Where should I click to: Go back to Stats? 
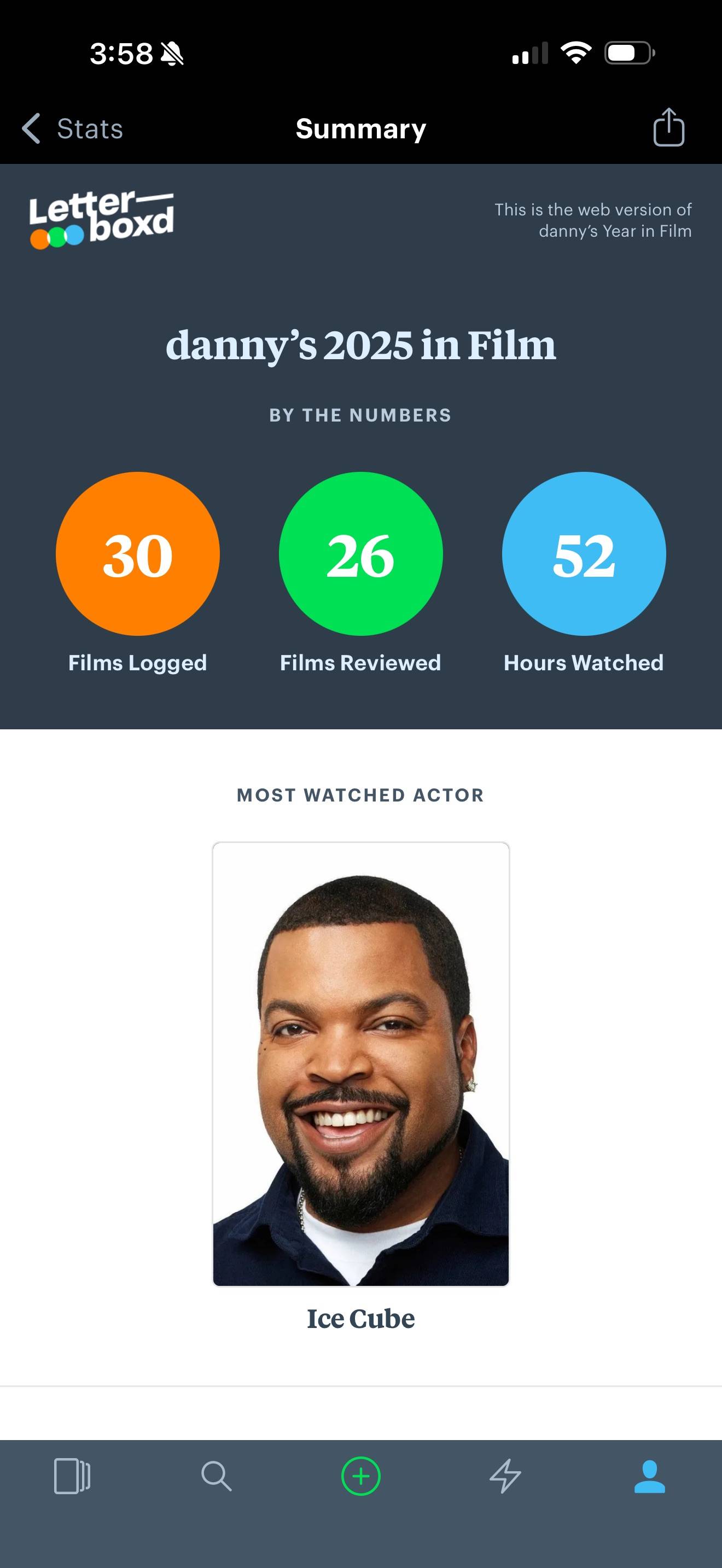(72, 128)
